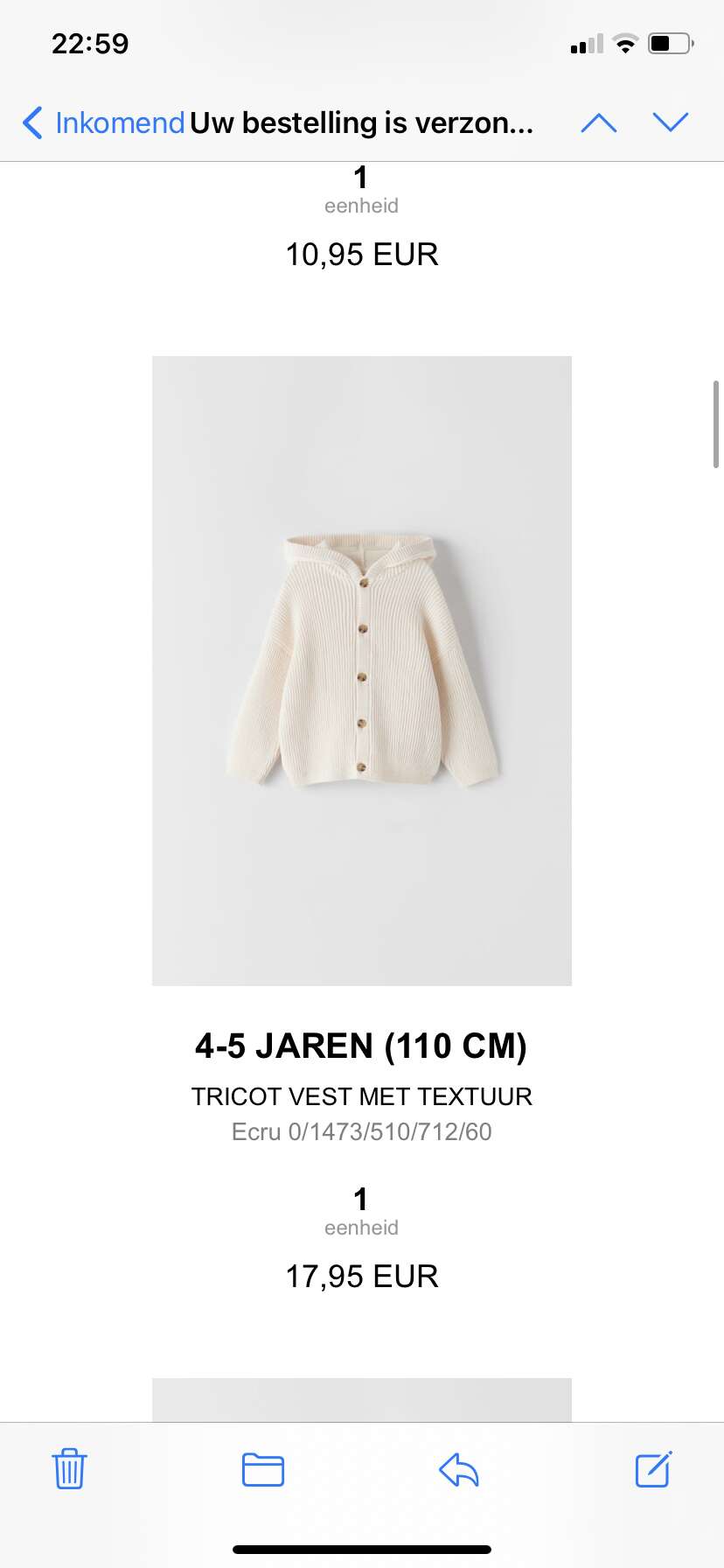Move this message to a folder
This screenshot has width=724, height=1568.
pyautogui.click(x=263, y=1469)
